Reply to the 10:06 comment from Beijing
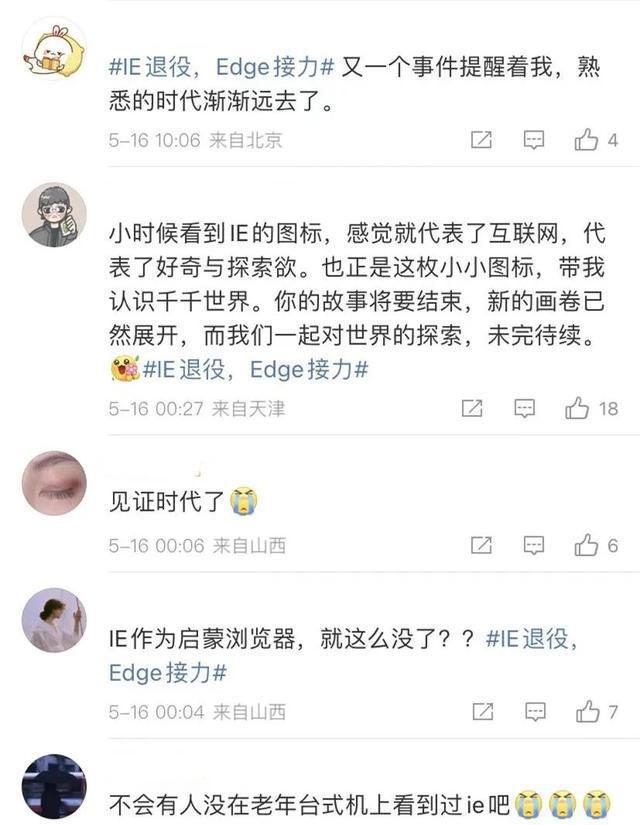 (x=534, y=140)
